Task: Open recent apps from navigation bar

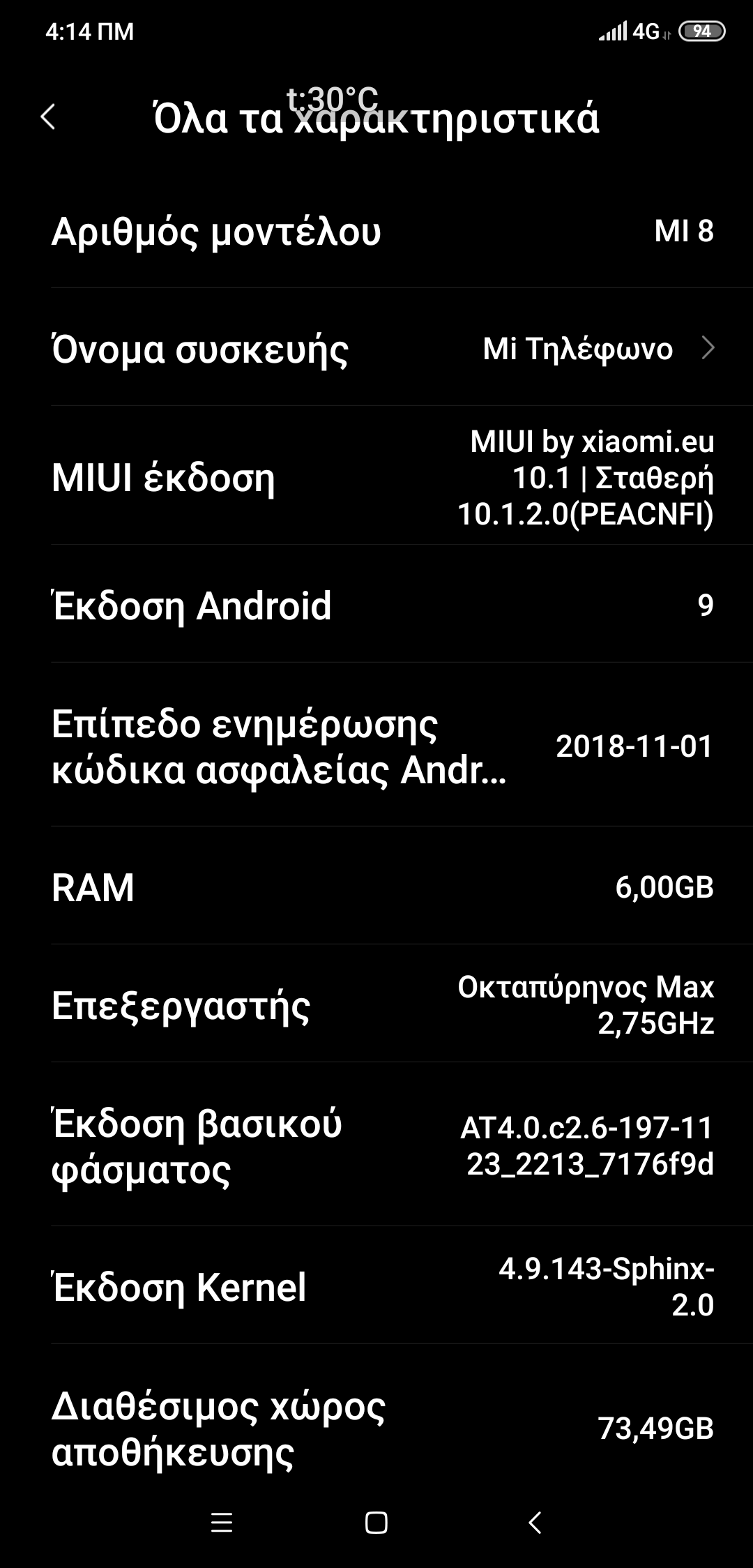Action: tap(222, 1523)
